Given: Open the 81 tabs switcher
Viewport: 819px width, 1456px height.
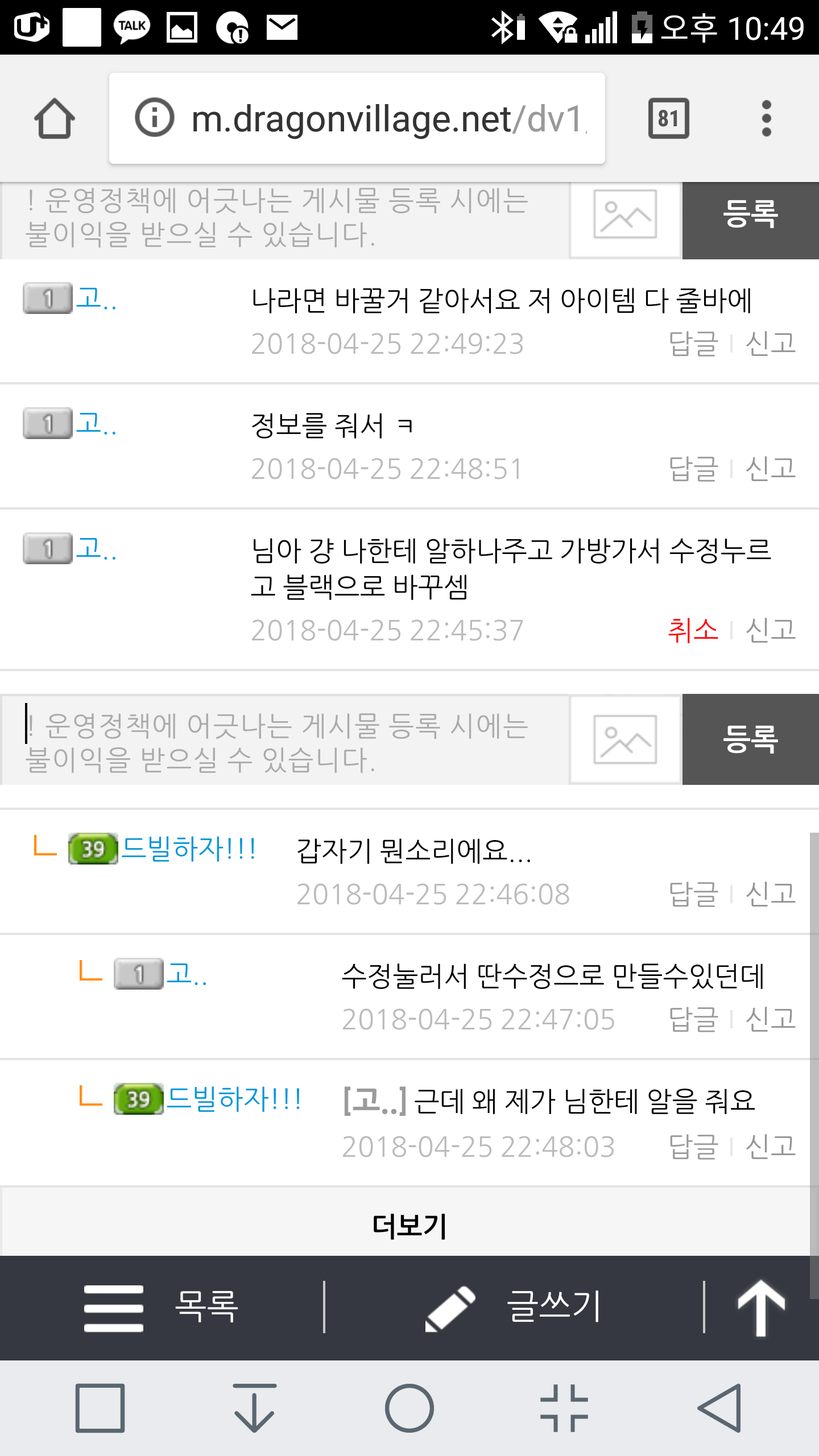Looking at the screenshot, I should [668, 118].
